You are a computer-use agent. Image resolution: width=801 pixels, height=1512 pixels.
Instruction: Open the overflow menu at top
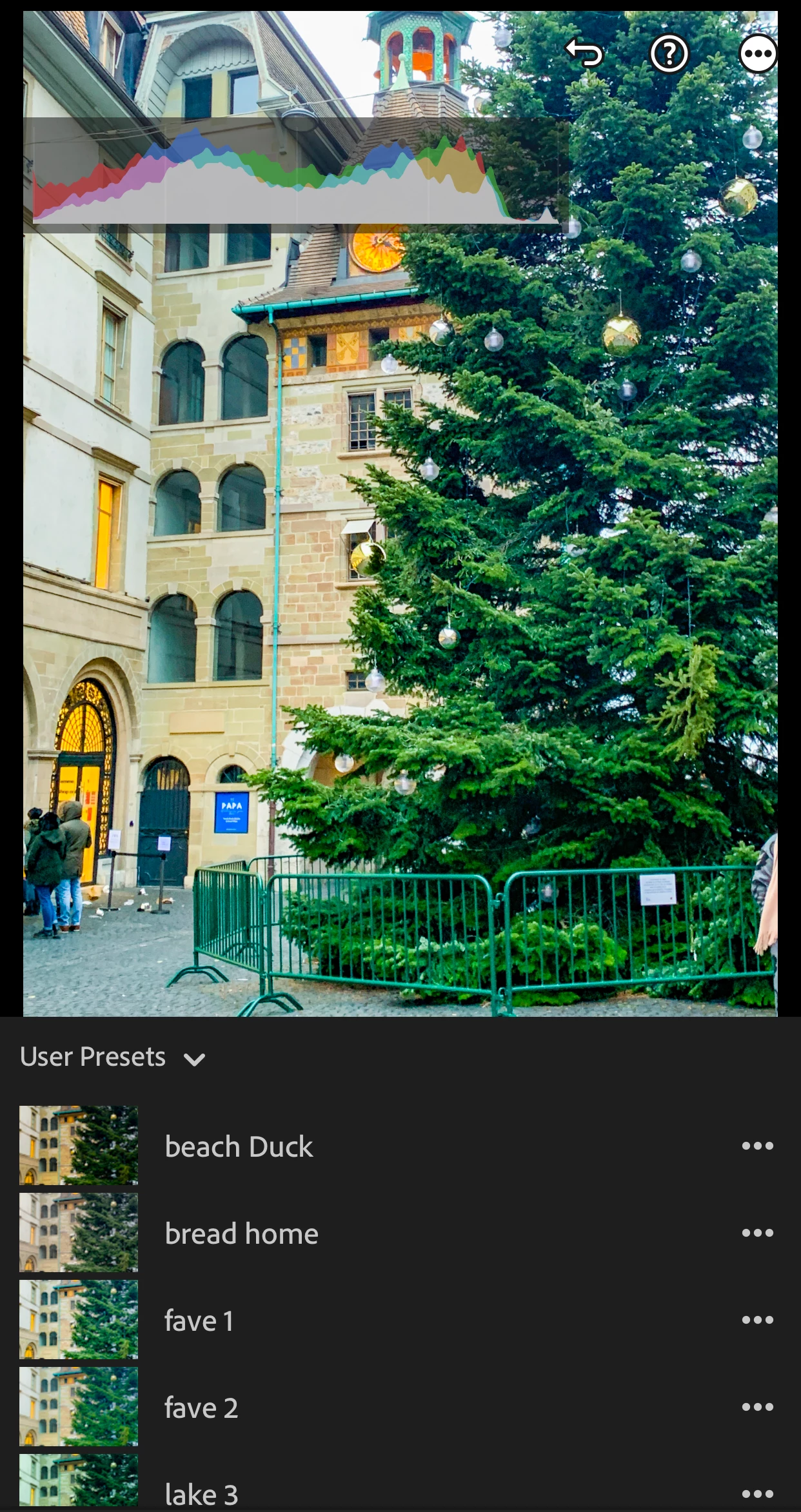click(757, 54)
